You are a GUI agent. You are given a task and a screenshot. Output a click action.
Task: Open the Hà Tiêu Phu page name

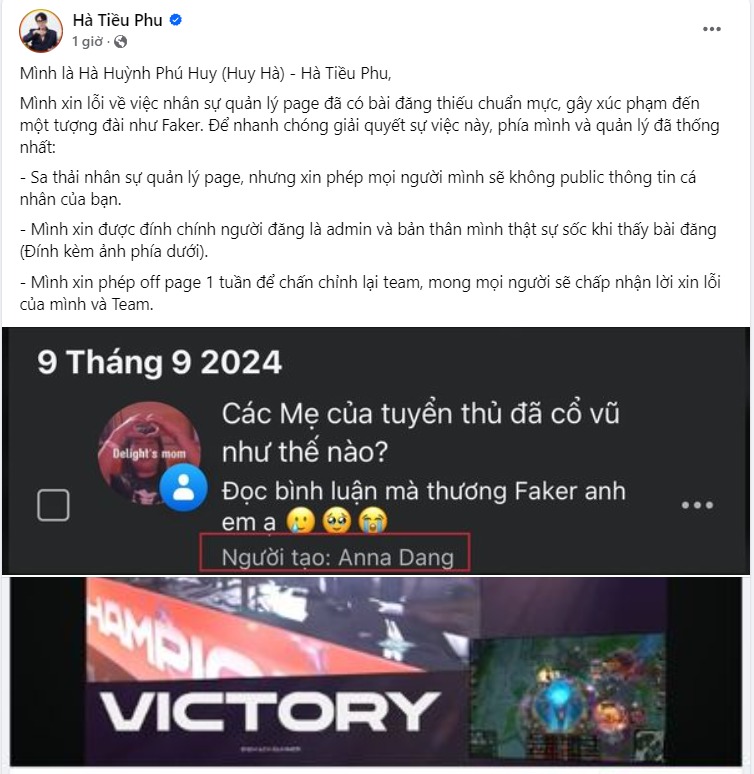click(114, 20)
